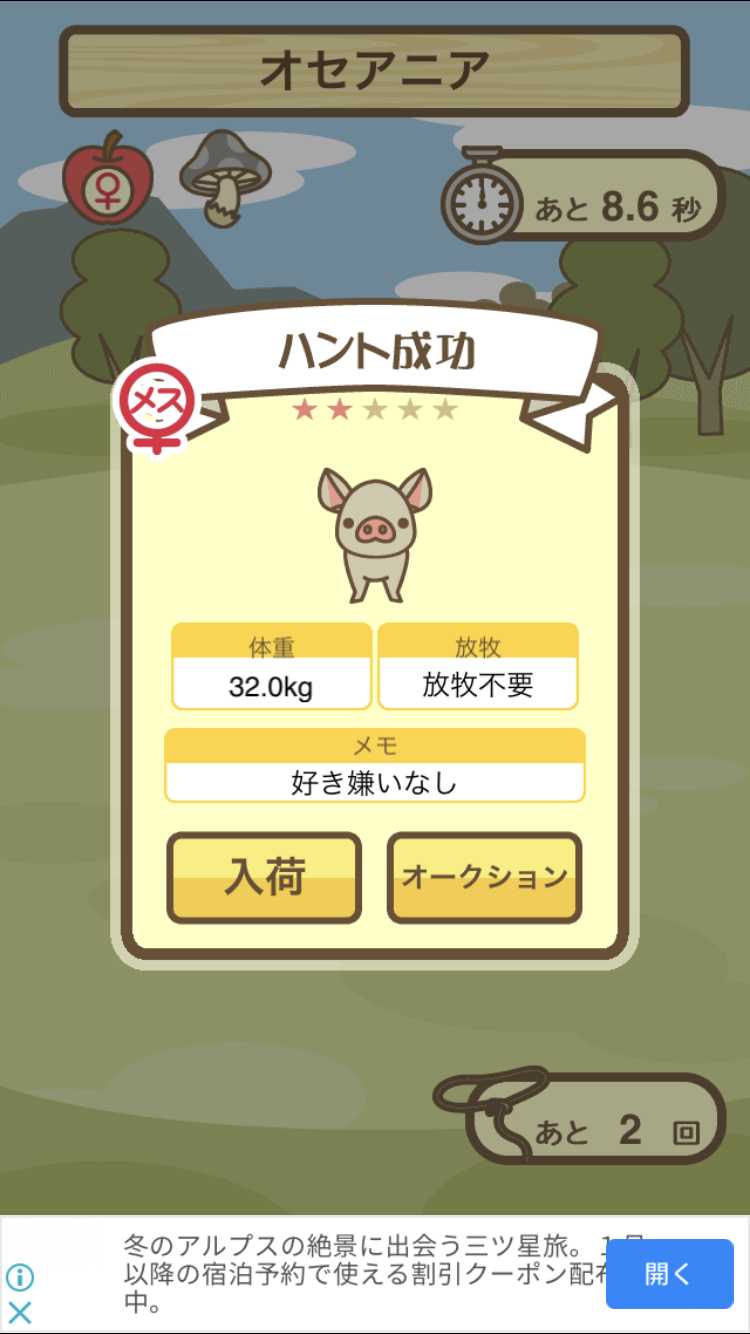Open the ad with the 開く button
This screenshot has width=750, height=1334.
pos(669,1274)
